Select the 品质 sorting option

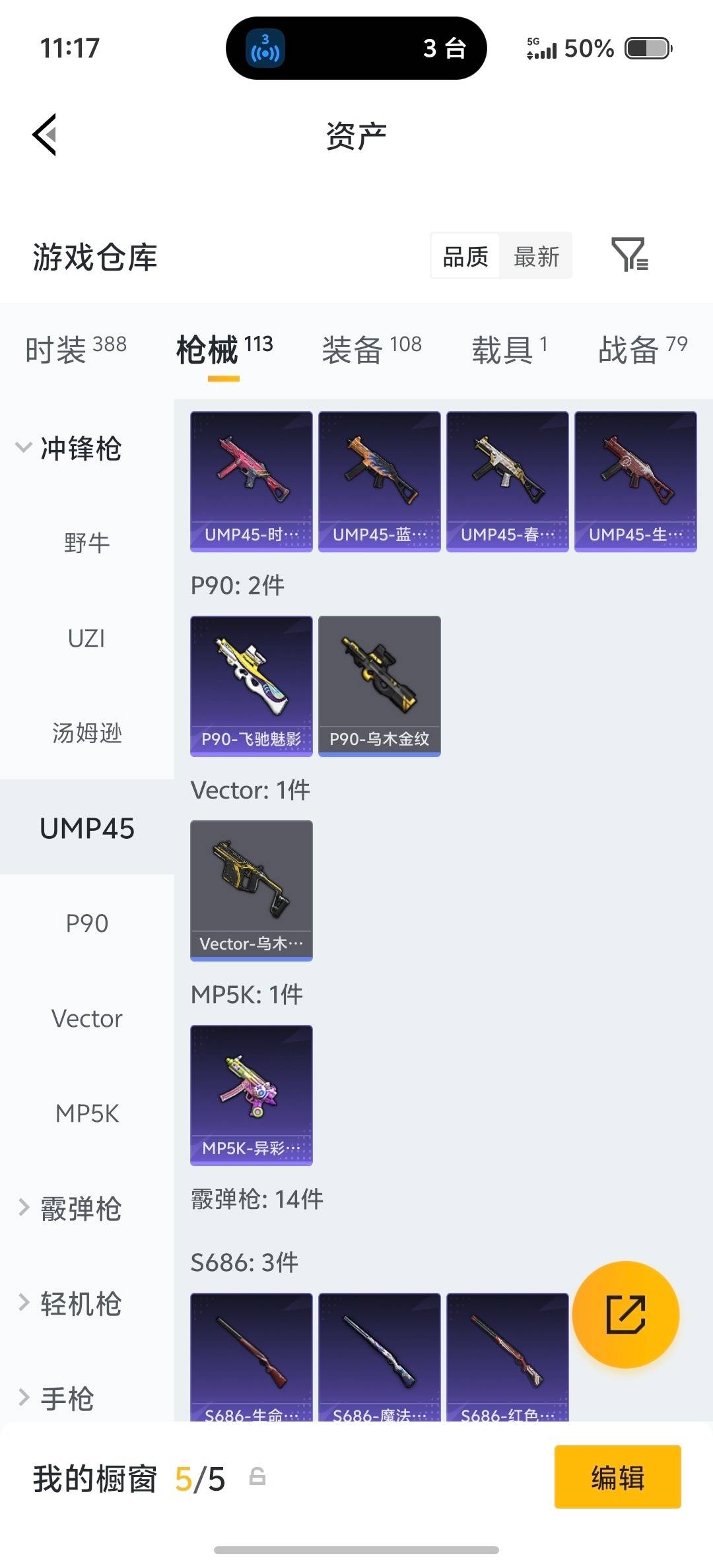point(463,256)
